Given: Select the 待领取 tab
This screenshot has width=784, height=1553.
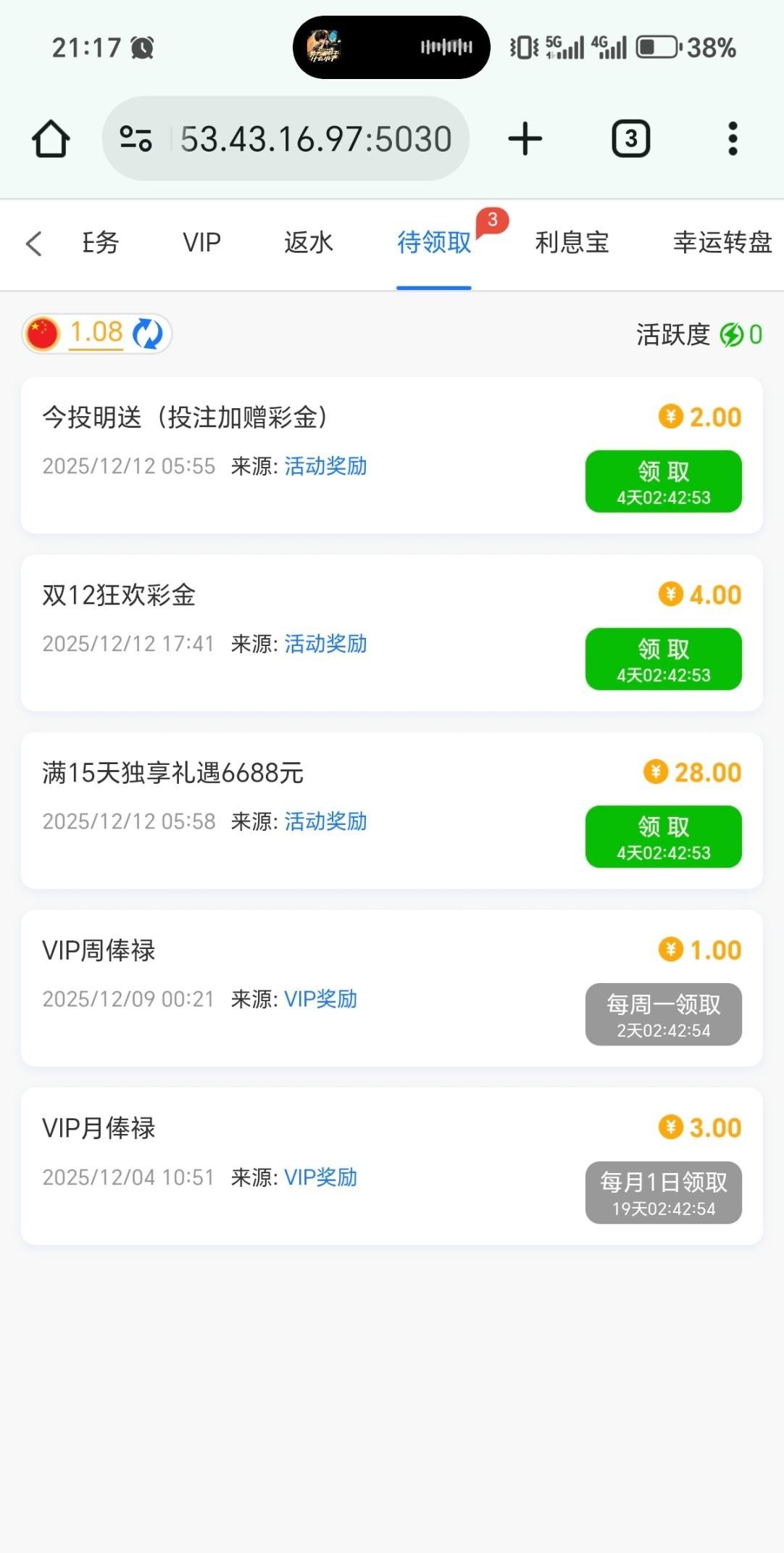Looking at the screenshot, I should 433,242.
